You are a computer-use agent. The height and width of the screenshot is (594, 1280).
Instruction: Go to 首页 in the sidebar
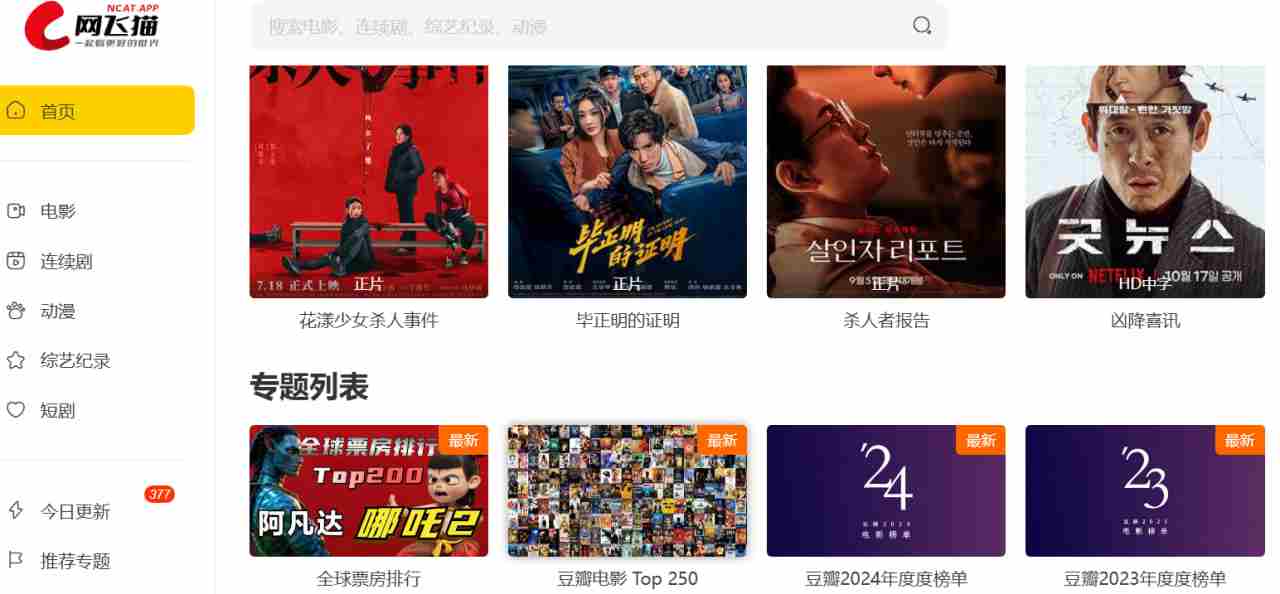click(x=97, y=111)
